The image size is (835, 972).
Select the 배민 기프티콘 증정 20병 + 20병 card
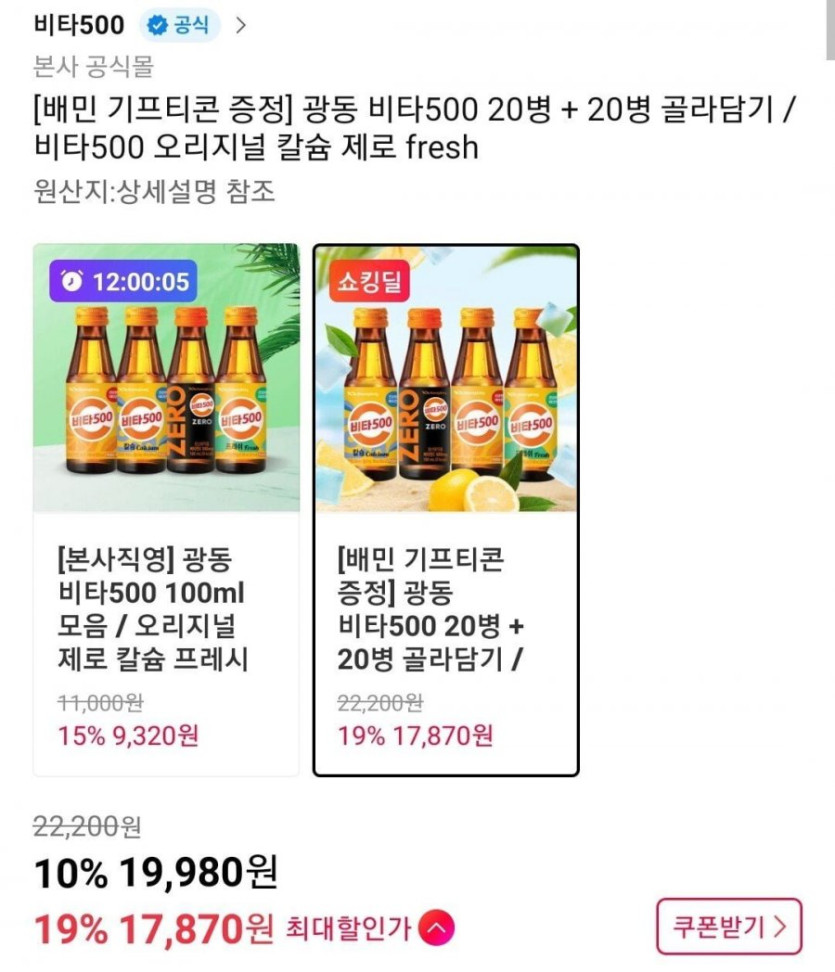tap(446, 510)
